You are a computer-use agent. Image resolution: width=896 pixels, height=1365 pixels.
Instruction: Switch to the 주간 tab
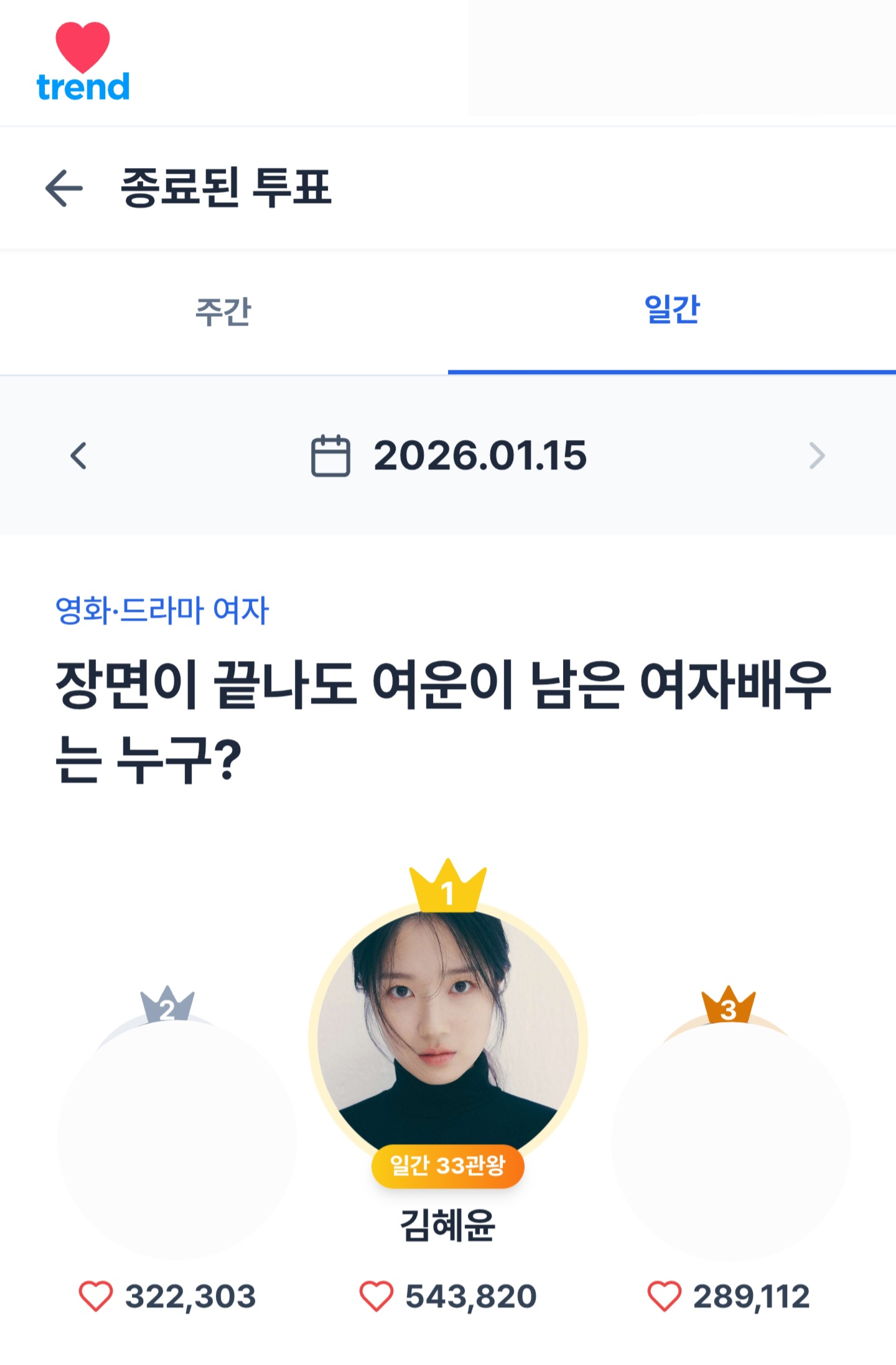click(x=223, y=312)
